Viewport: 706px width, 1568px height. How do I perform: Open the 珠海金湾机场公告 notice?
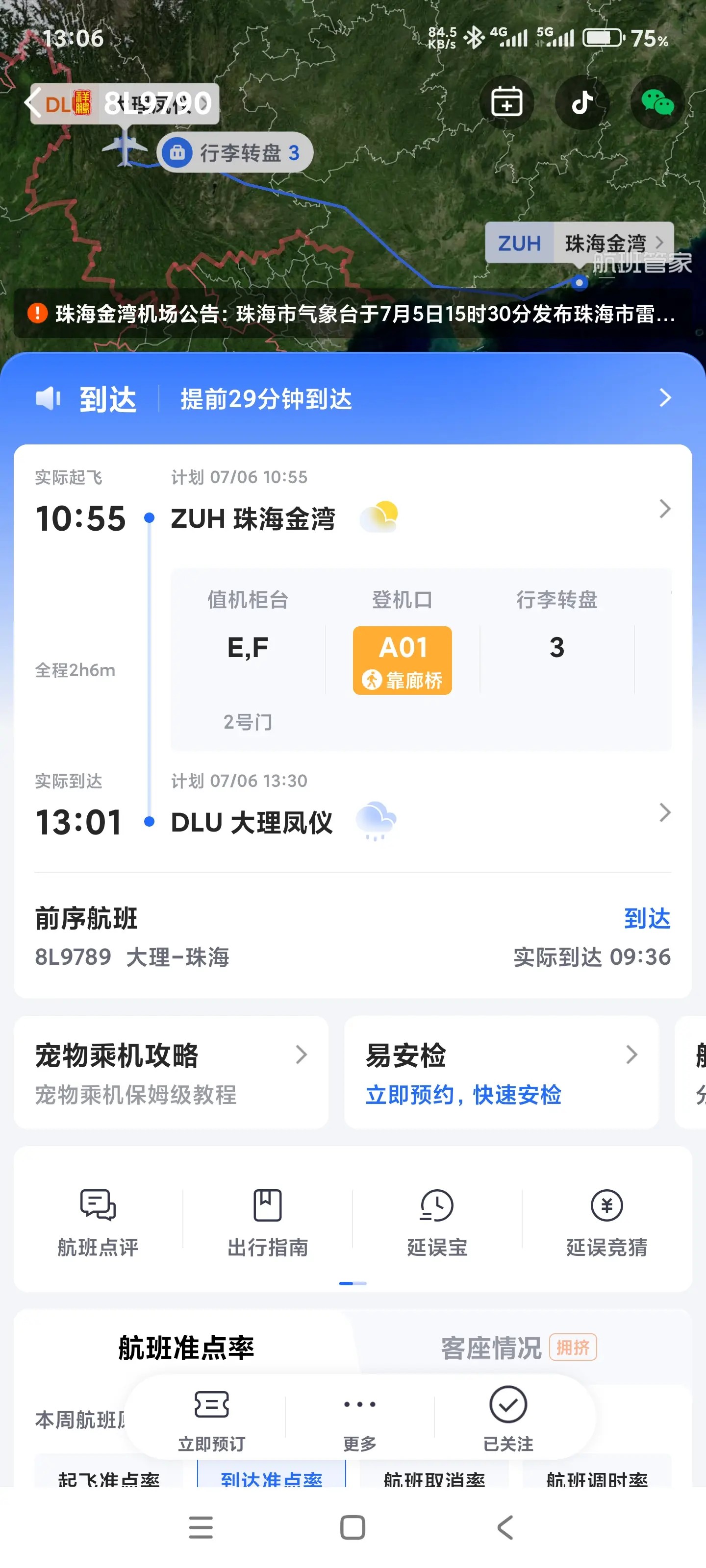353,314
